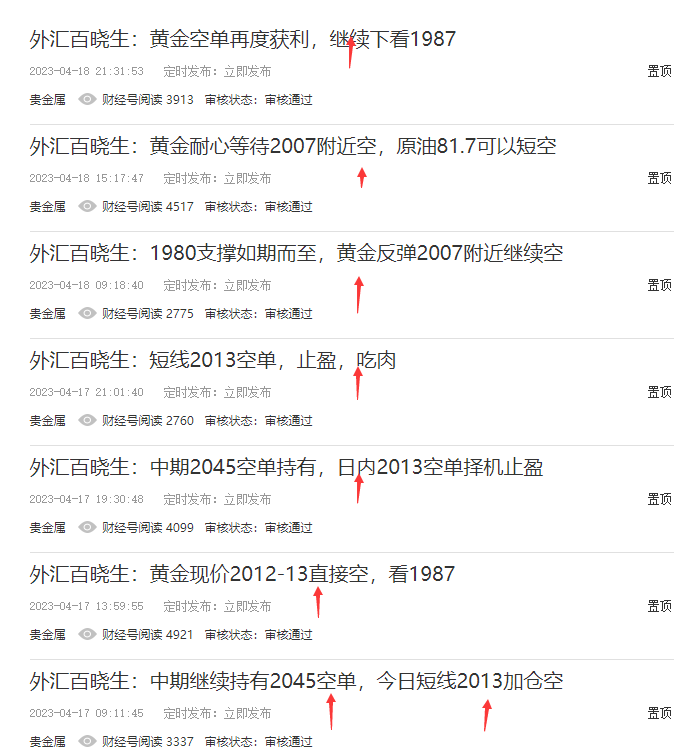
Task: Open article 黄金空单再度获利，继续下看1987
Action: [242, 40]
